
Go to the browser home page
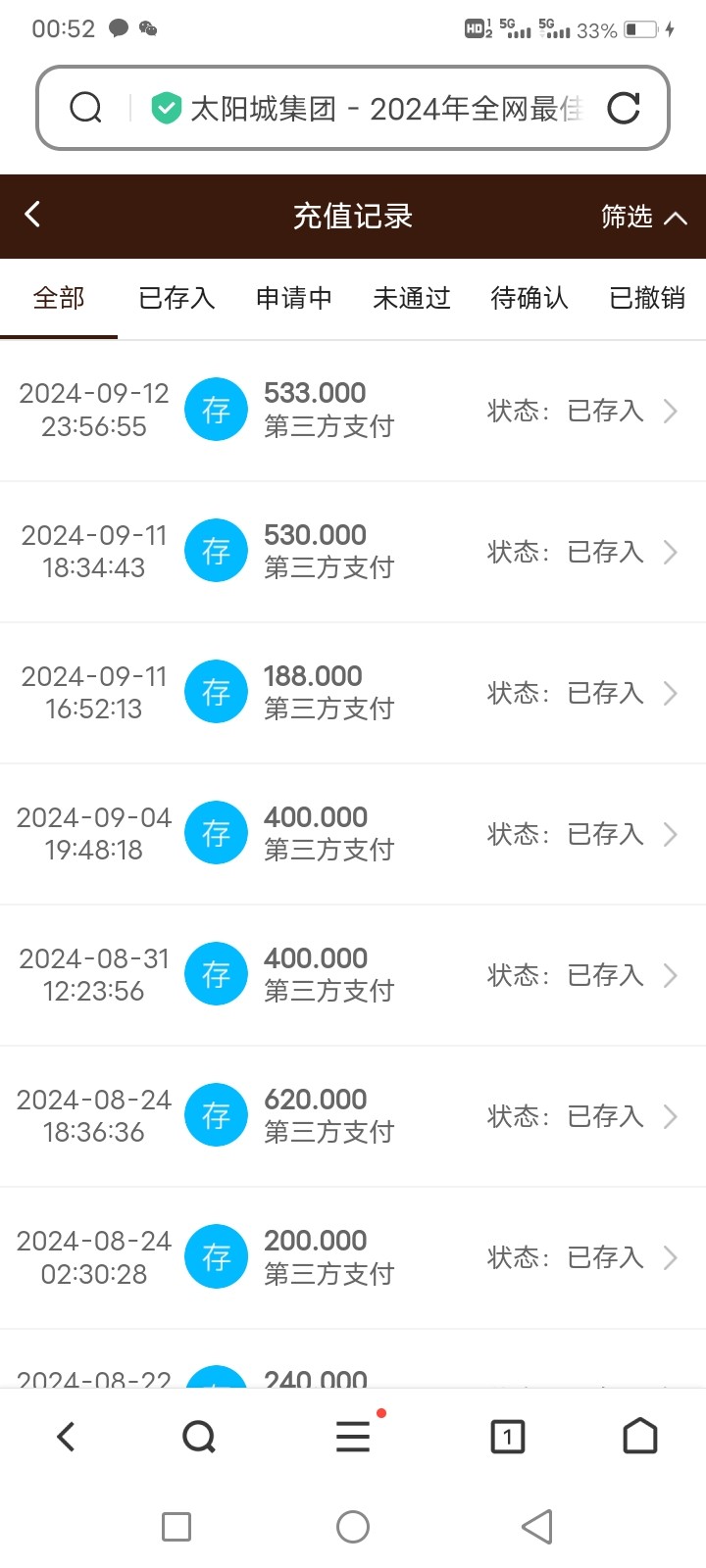(640, 1437)
